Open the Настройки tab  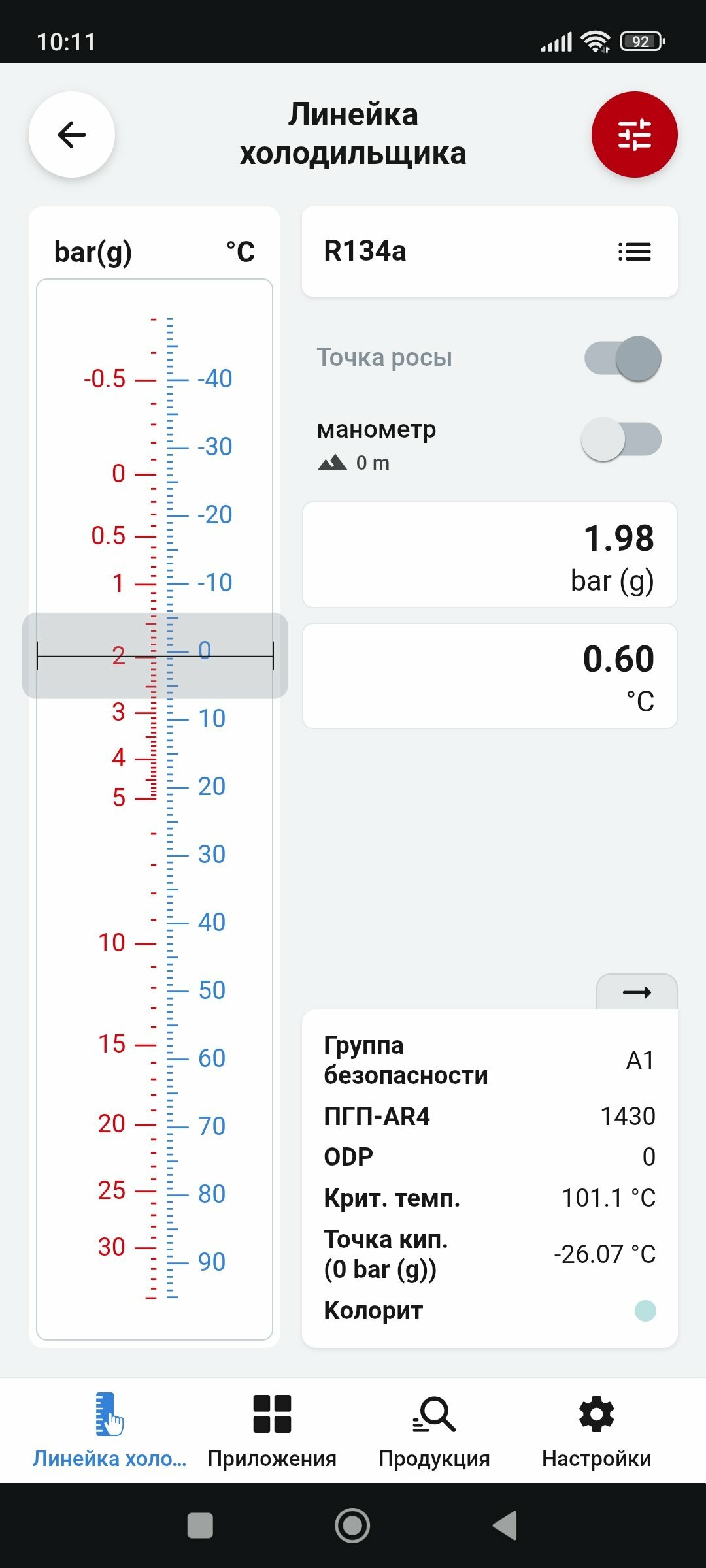[596, 1431]
